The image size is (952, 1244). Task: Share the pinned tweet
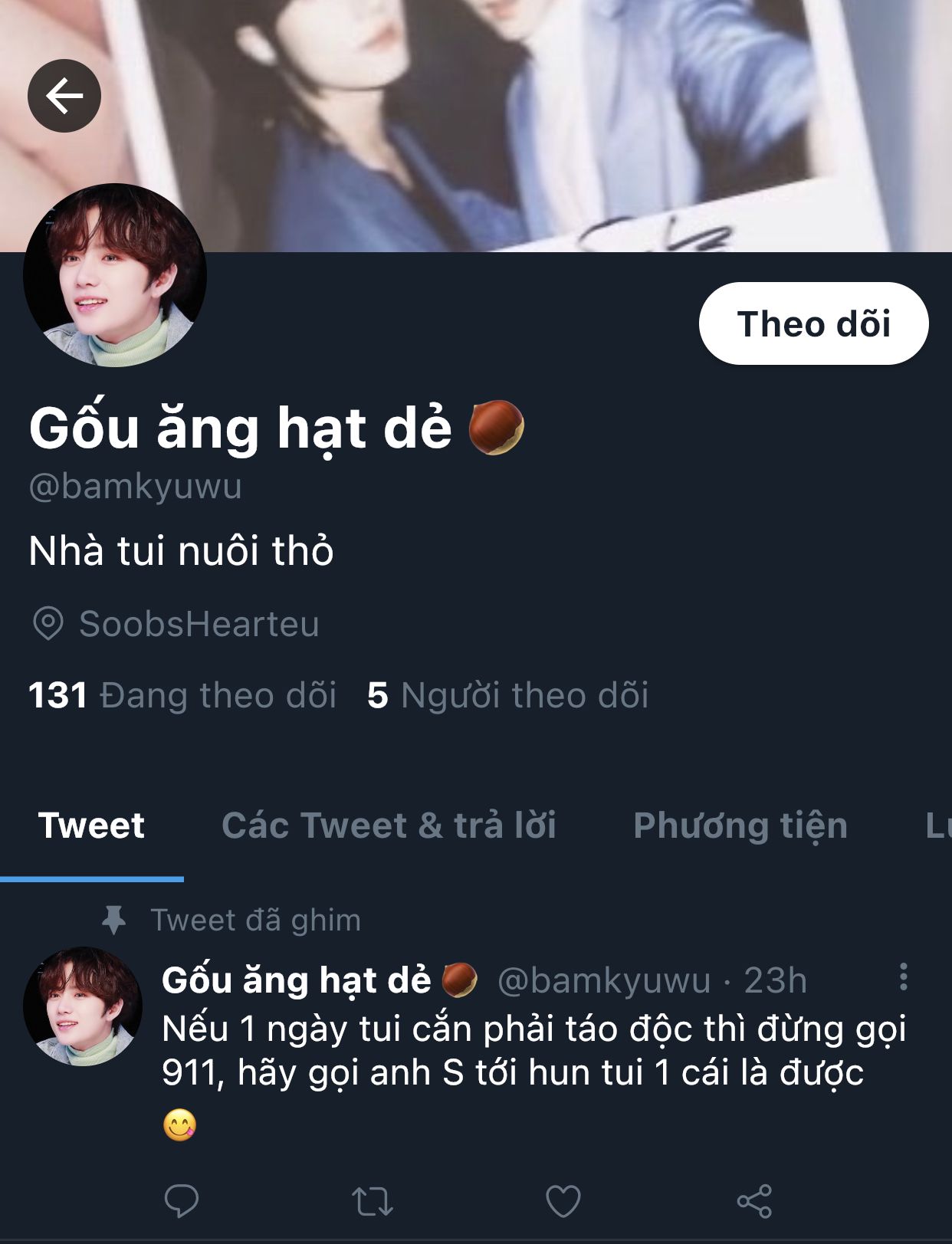754,1201
